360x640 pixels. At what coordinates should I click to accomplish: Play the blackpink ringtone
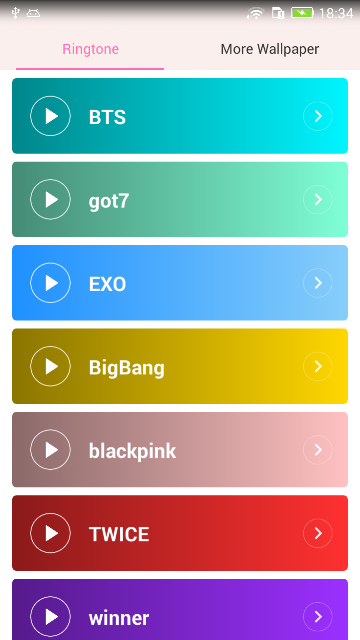point(50,449)
